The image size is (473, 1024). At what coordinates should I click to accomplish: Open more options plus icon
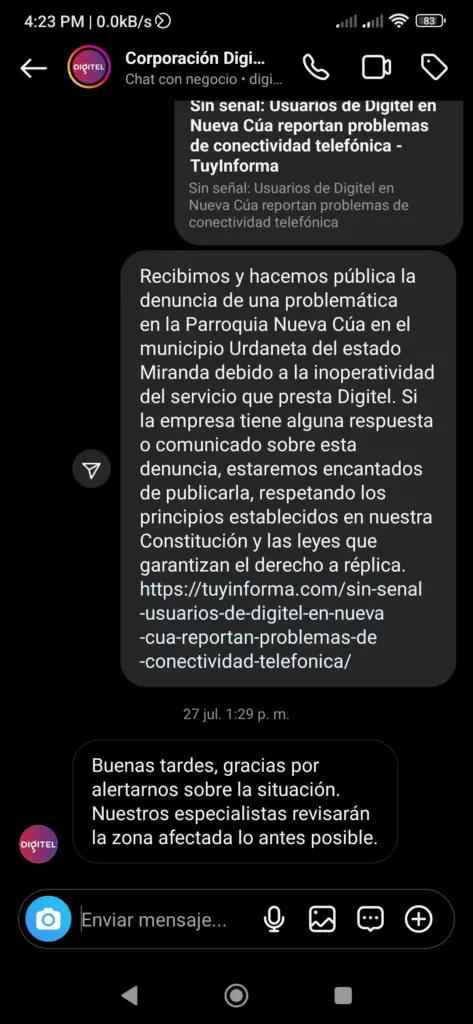click(419, 920)
